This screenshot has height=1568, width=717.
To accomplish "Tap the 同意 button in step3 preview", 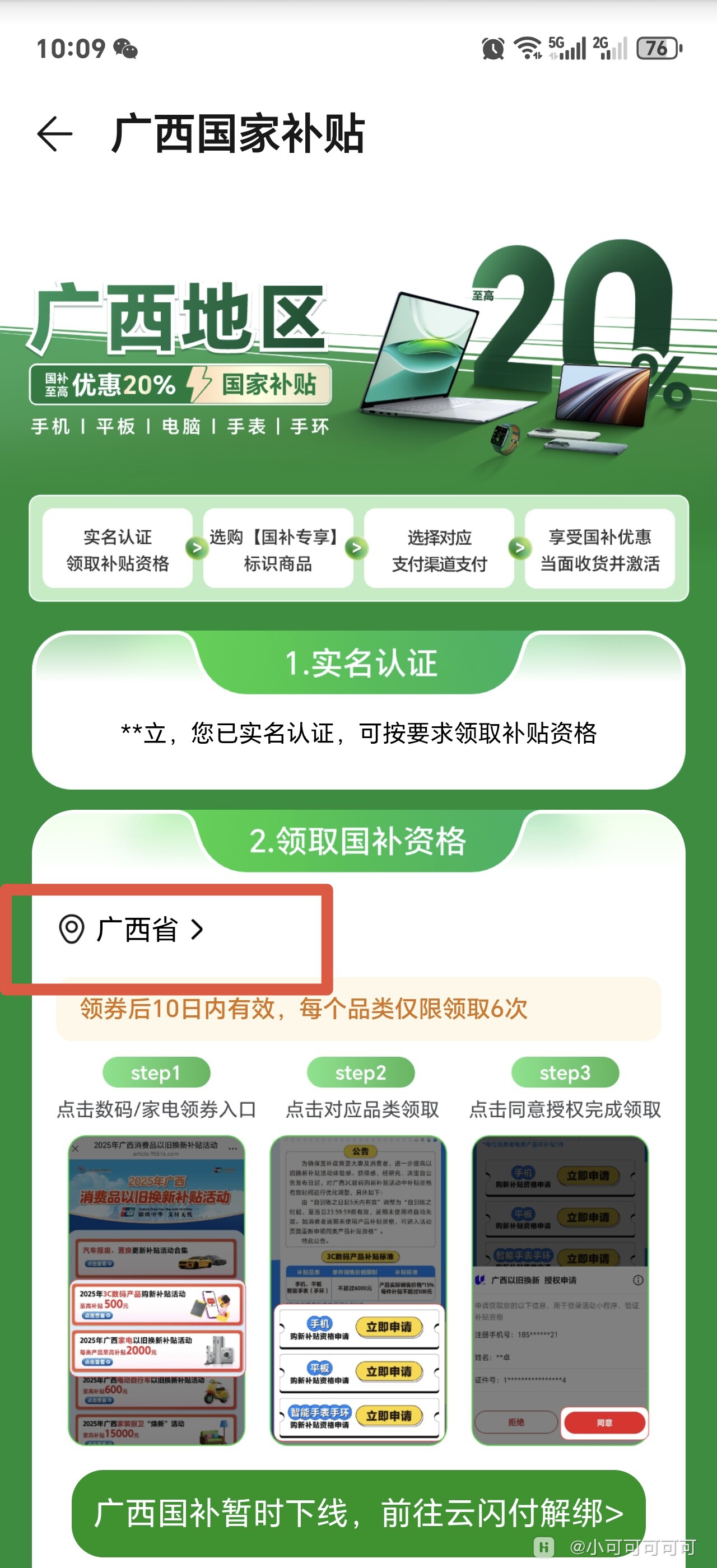I will (x=606, y=1422).
